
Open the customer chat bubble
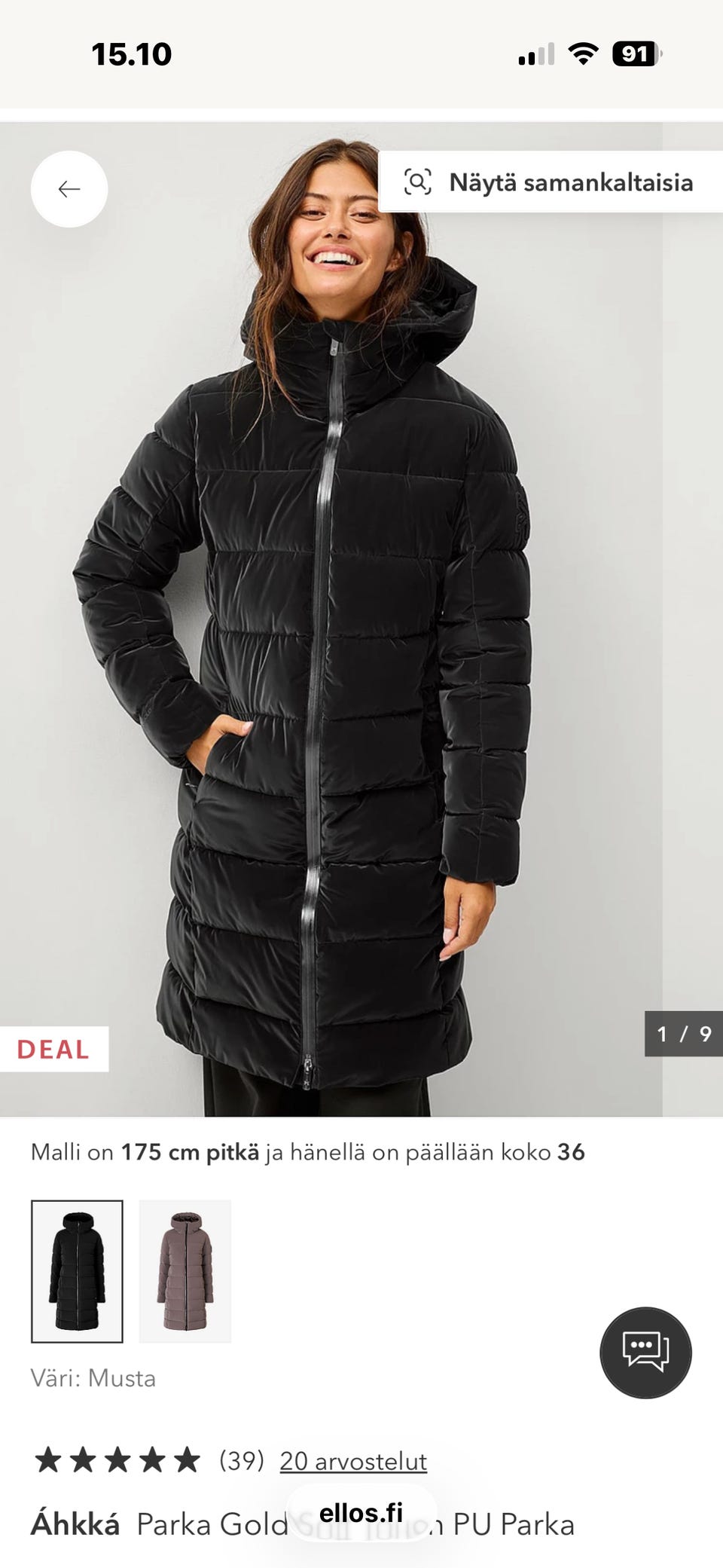[645, 1353]
